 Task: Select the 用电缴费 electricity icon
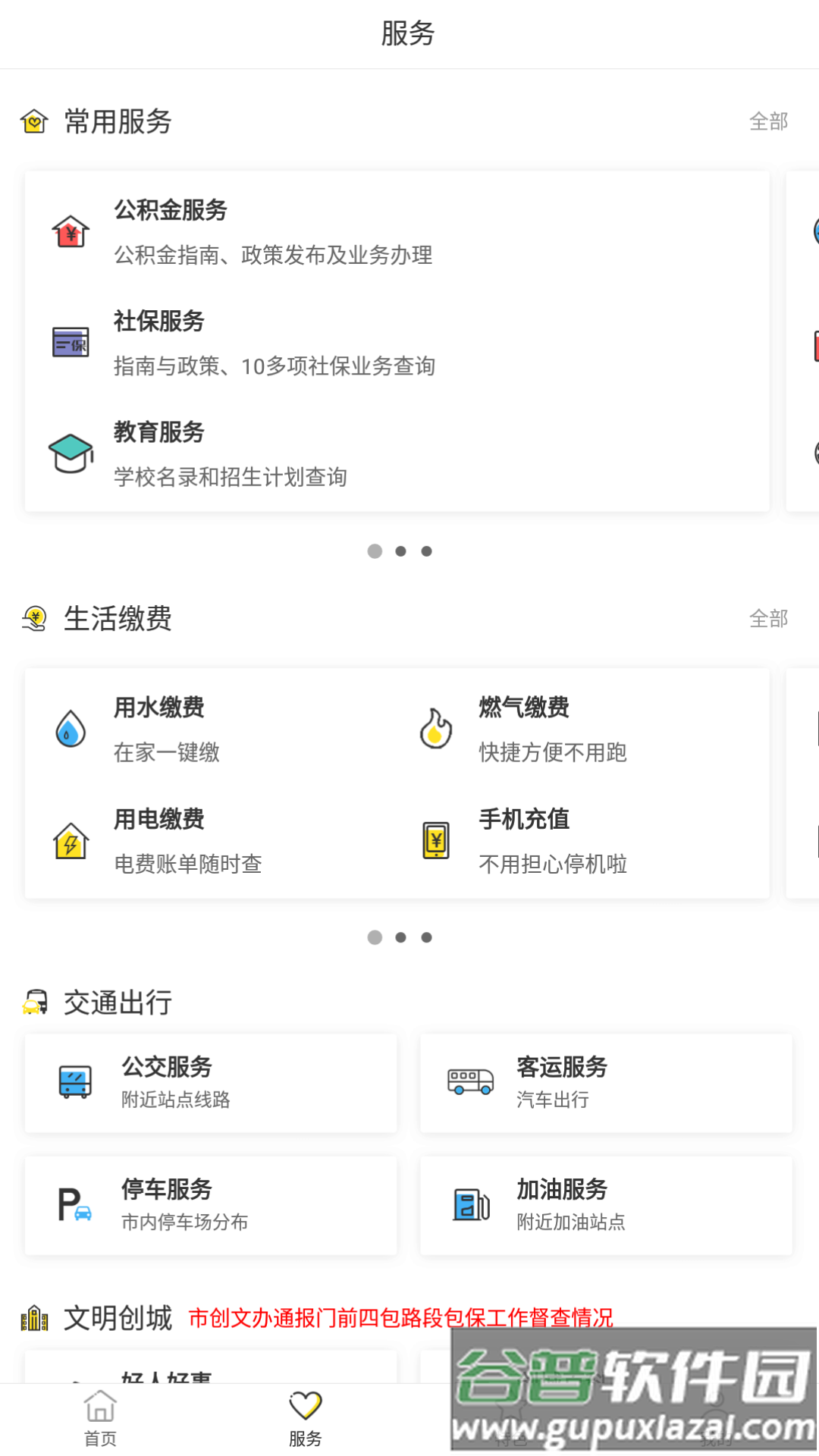tap(70, 840)
